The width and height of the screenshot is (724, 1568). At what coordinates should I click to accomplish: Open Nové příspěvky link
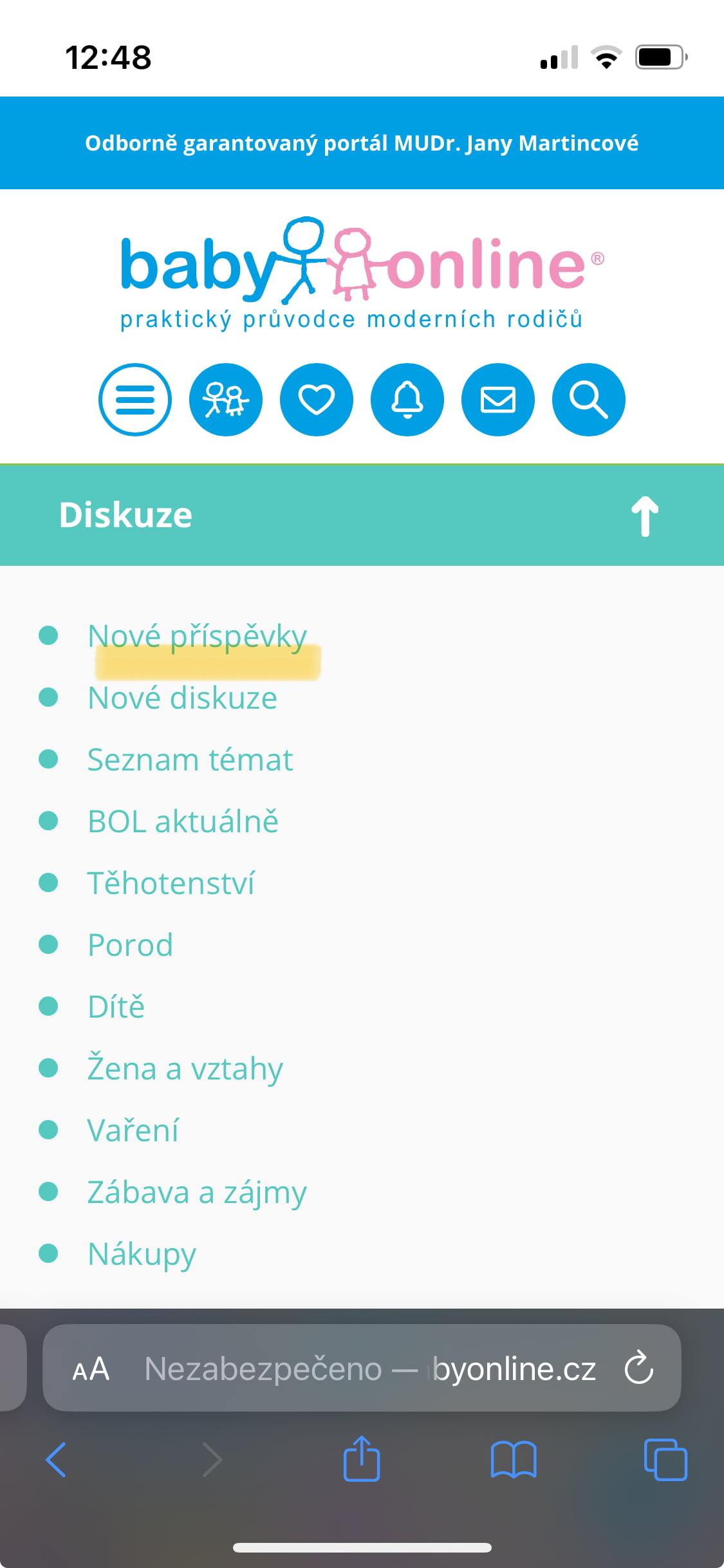[197, 636]
